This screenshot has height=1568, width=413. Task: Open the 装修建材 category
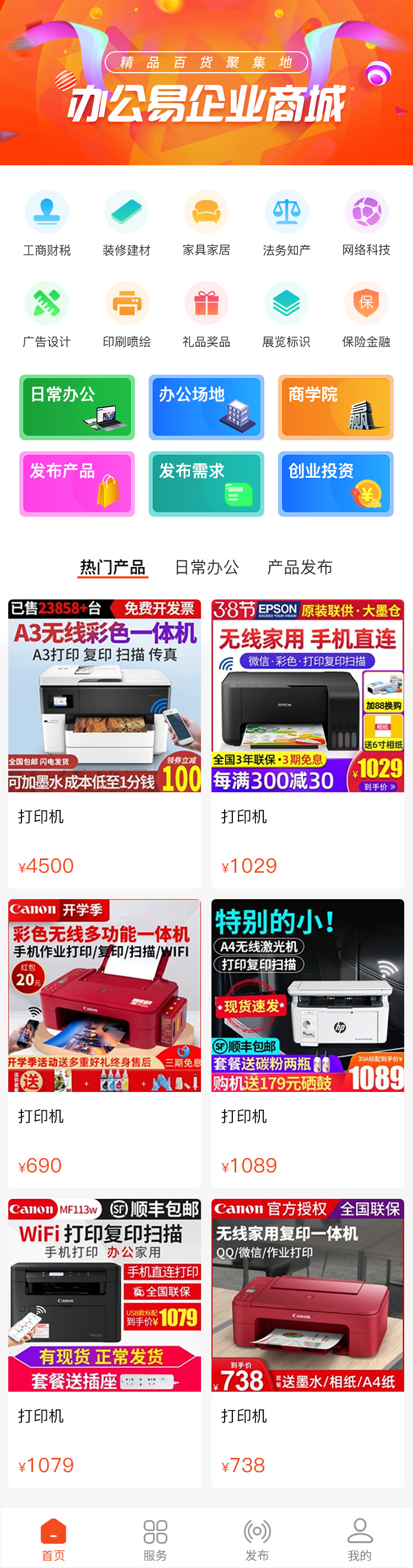[127, 223]
